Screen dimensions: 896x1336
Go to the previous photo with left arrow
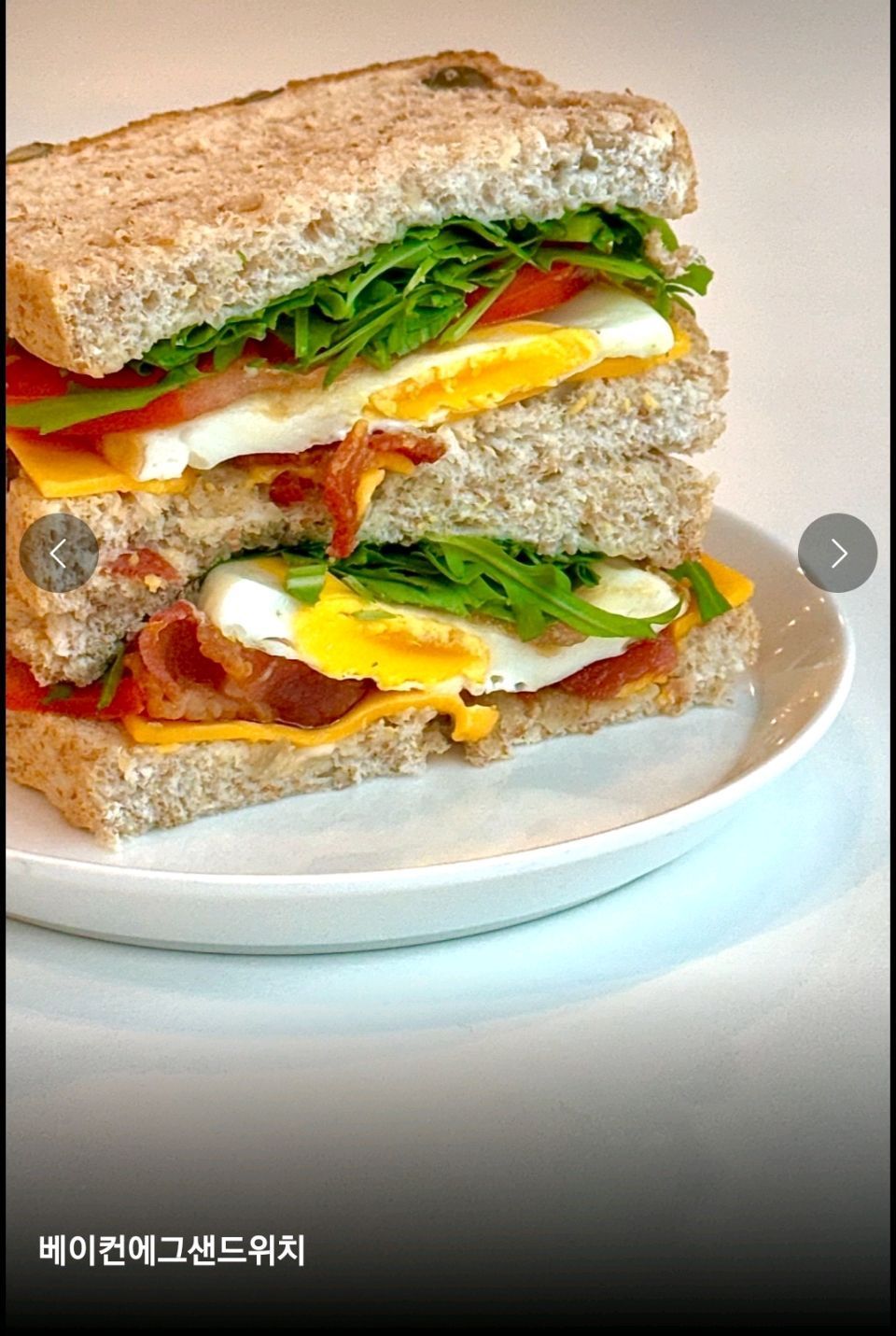[x=59, y=553]
